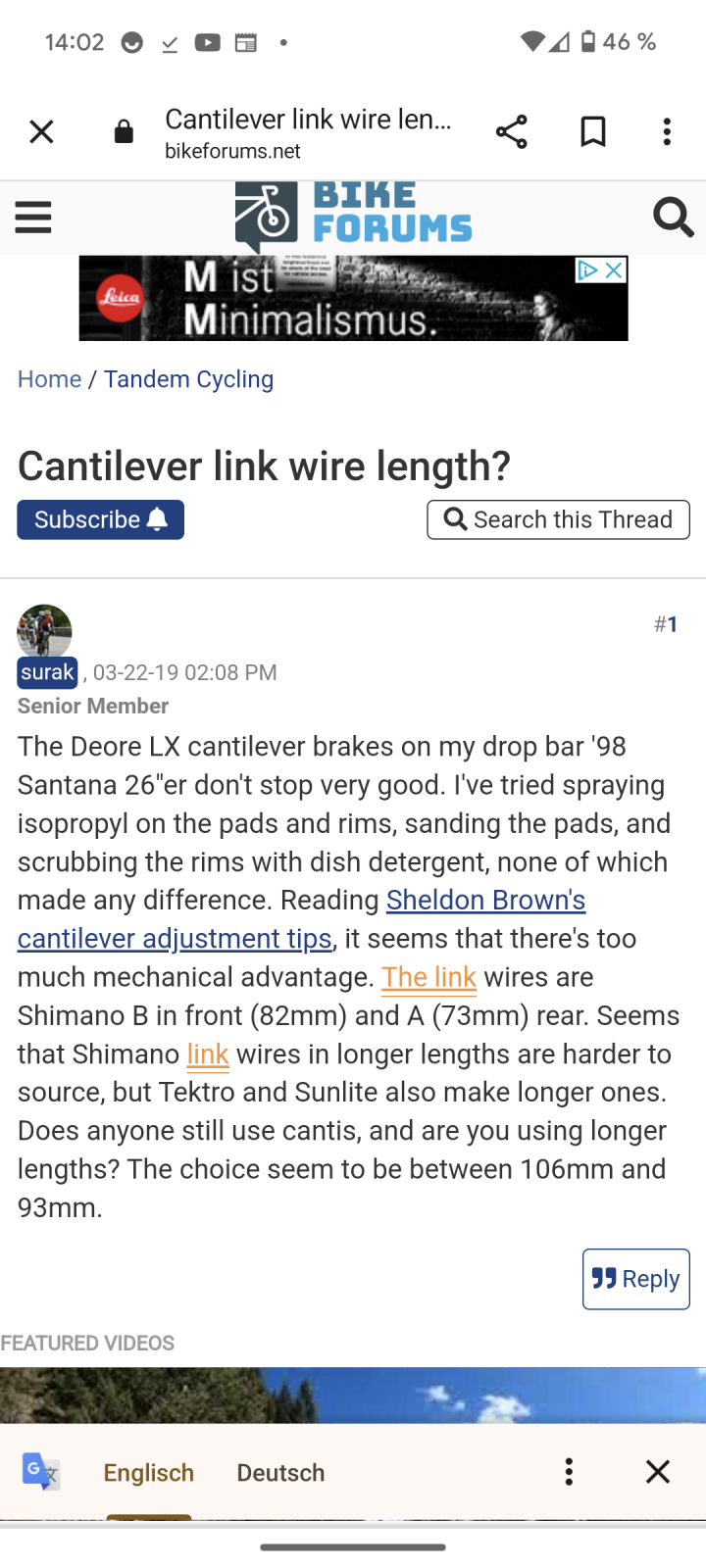Open the forum search magnifier
This screenshot has height=1568, width=706.
(673, 217)
